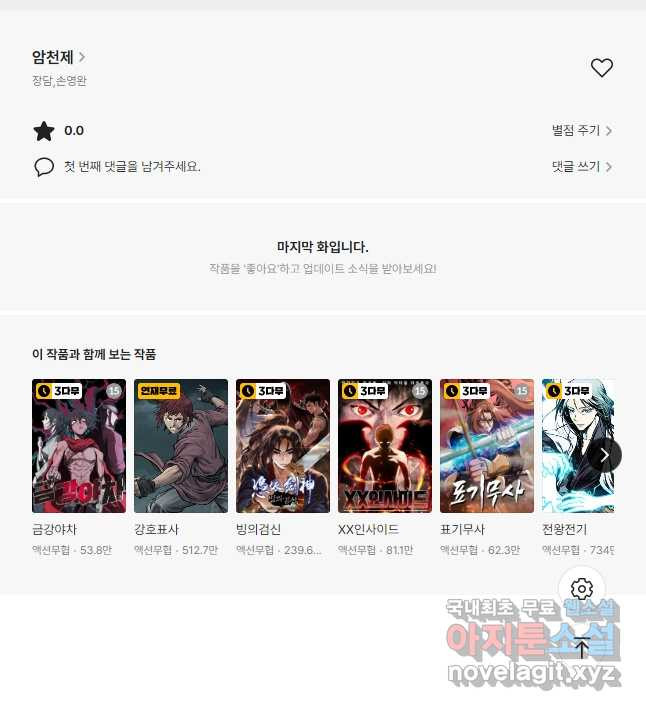Show next recommended works with the arrow
This screenshot has width=646, height=711.
pyautogui.click(x=604, y=455)
